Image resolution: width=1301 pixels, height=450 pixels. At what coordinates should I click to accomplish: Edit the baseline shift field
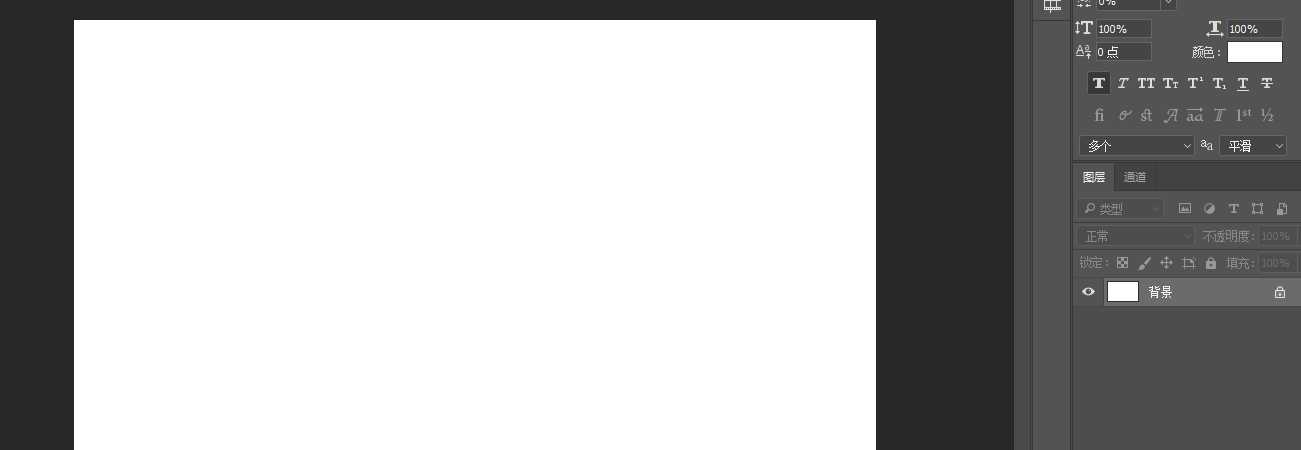(x=1123, y=52)
